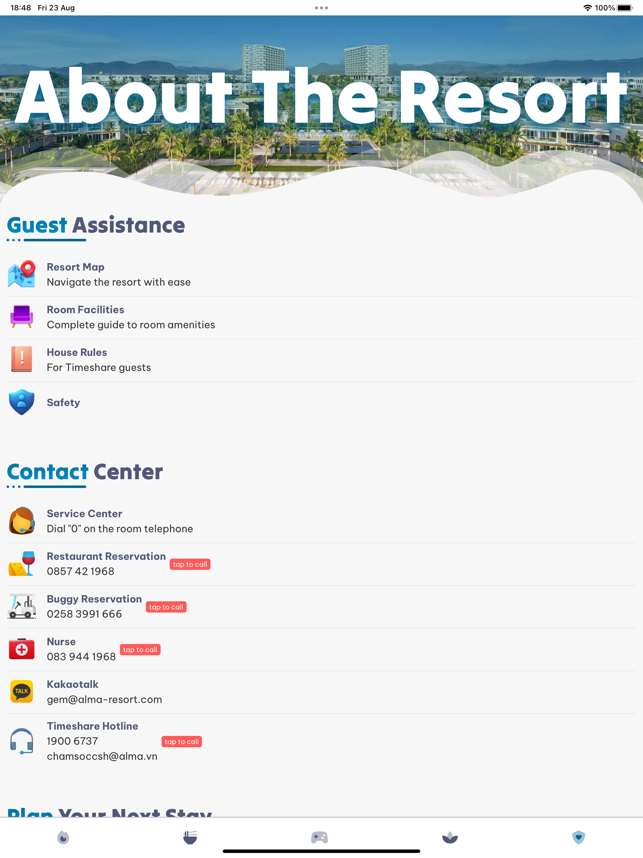Call the Nurse number
Screen dimensions: 643x858
(140, 650)
